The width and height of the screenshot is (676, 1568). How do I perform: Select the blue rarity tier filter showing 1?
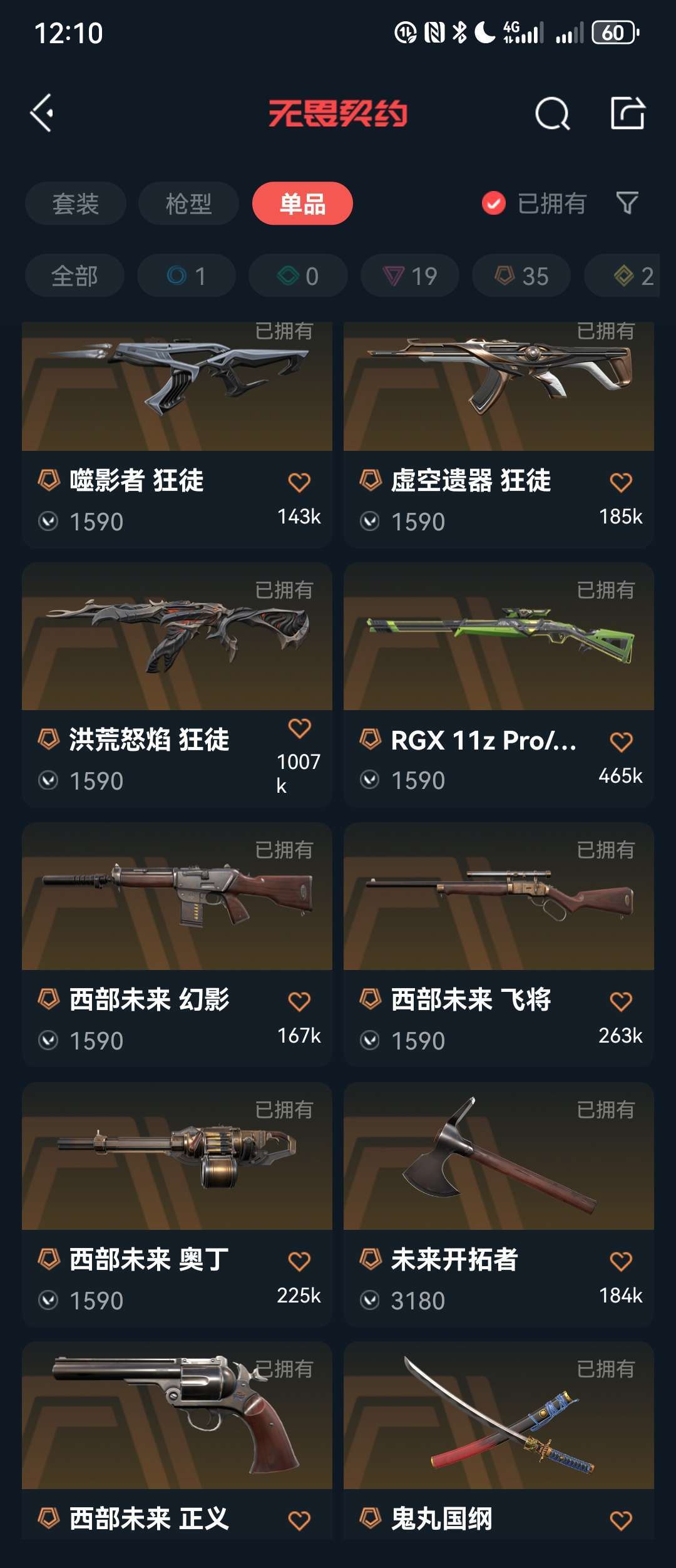[x=186, y=276]
